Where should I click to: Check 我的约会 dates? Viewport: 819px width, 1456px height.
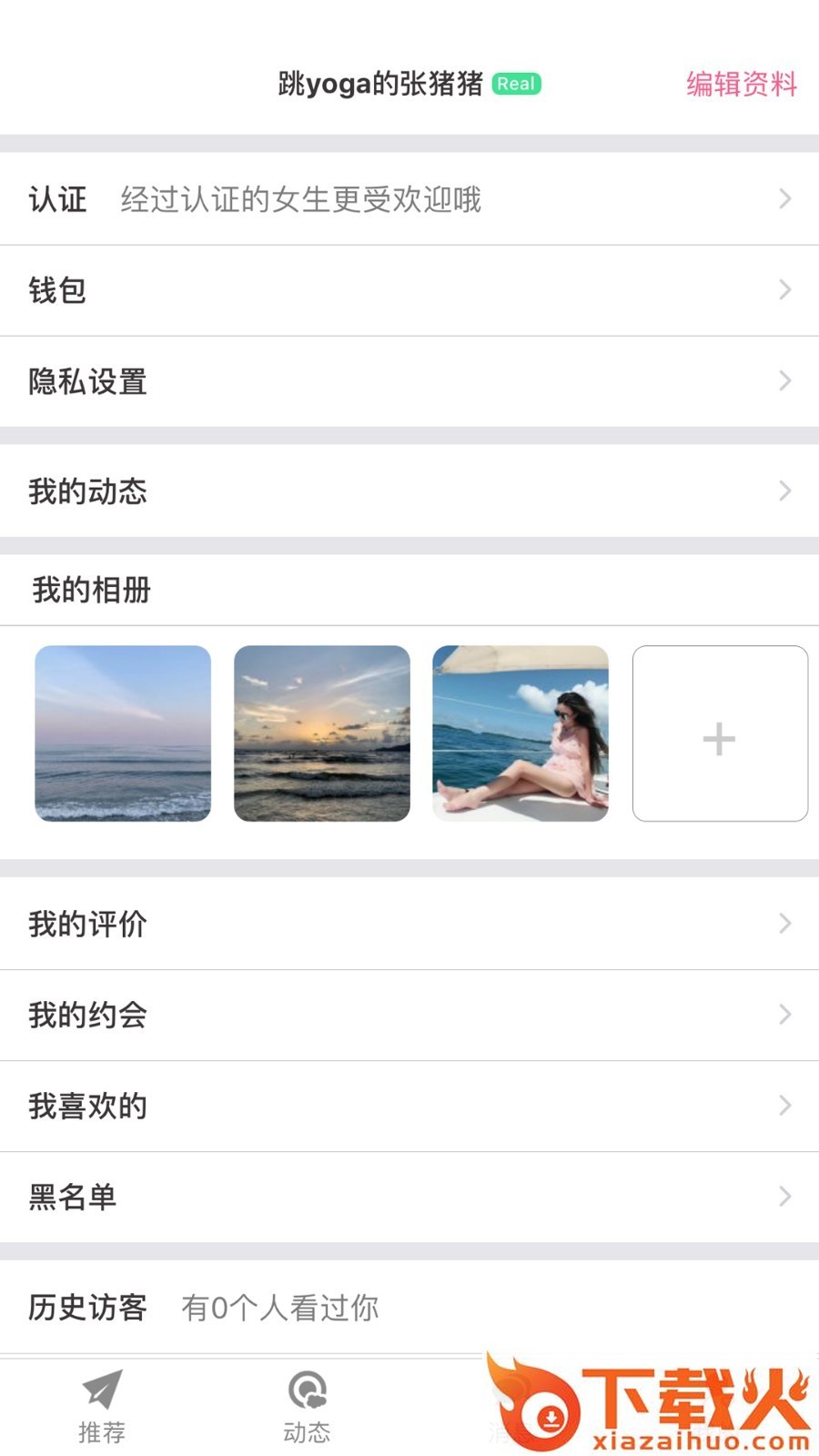click(409, 1015)
